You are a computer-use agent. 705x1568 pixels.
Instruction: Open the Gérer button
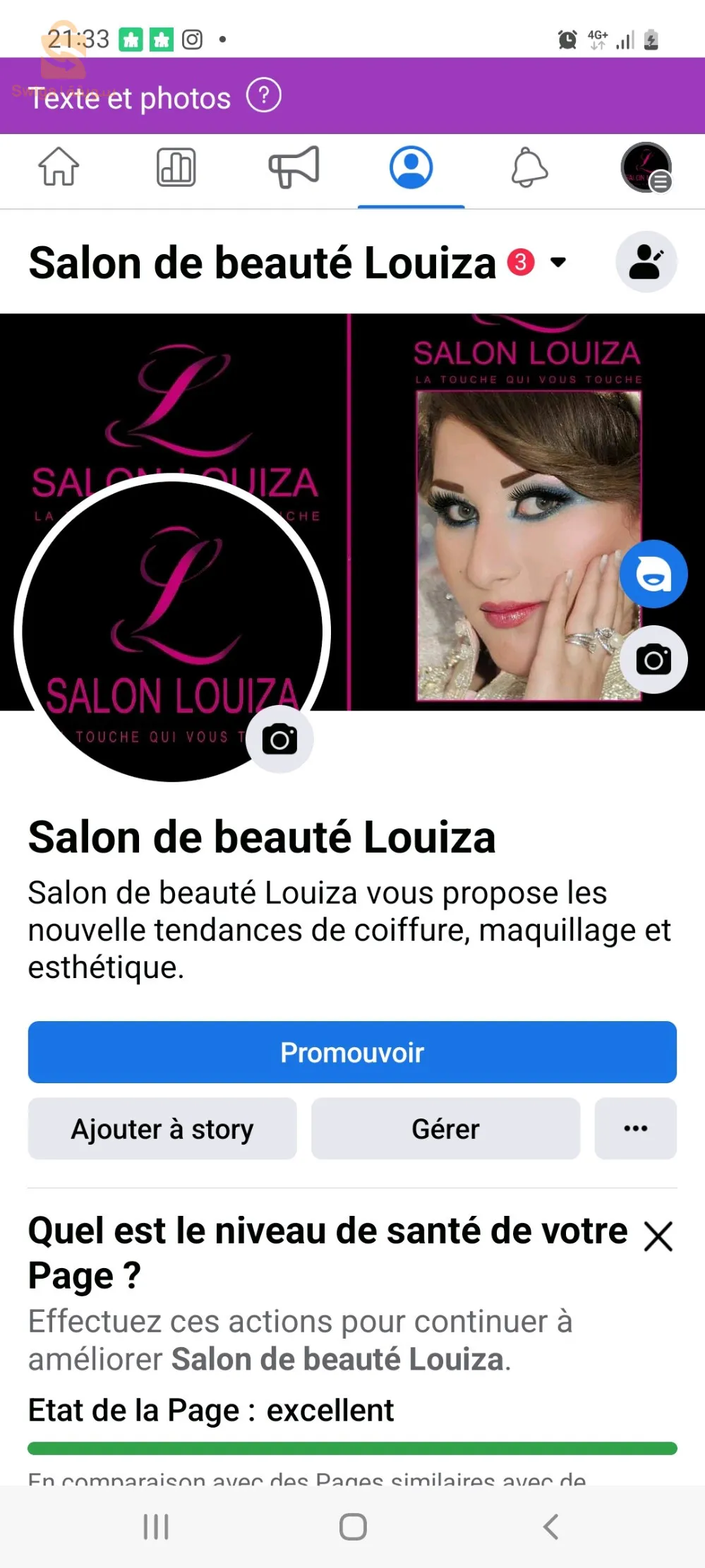(x=445, y=1128)
